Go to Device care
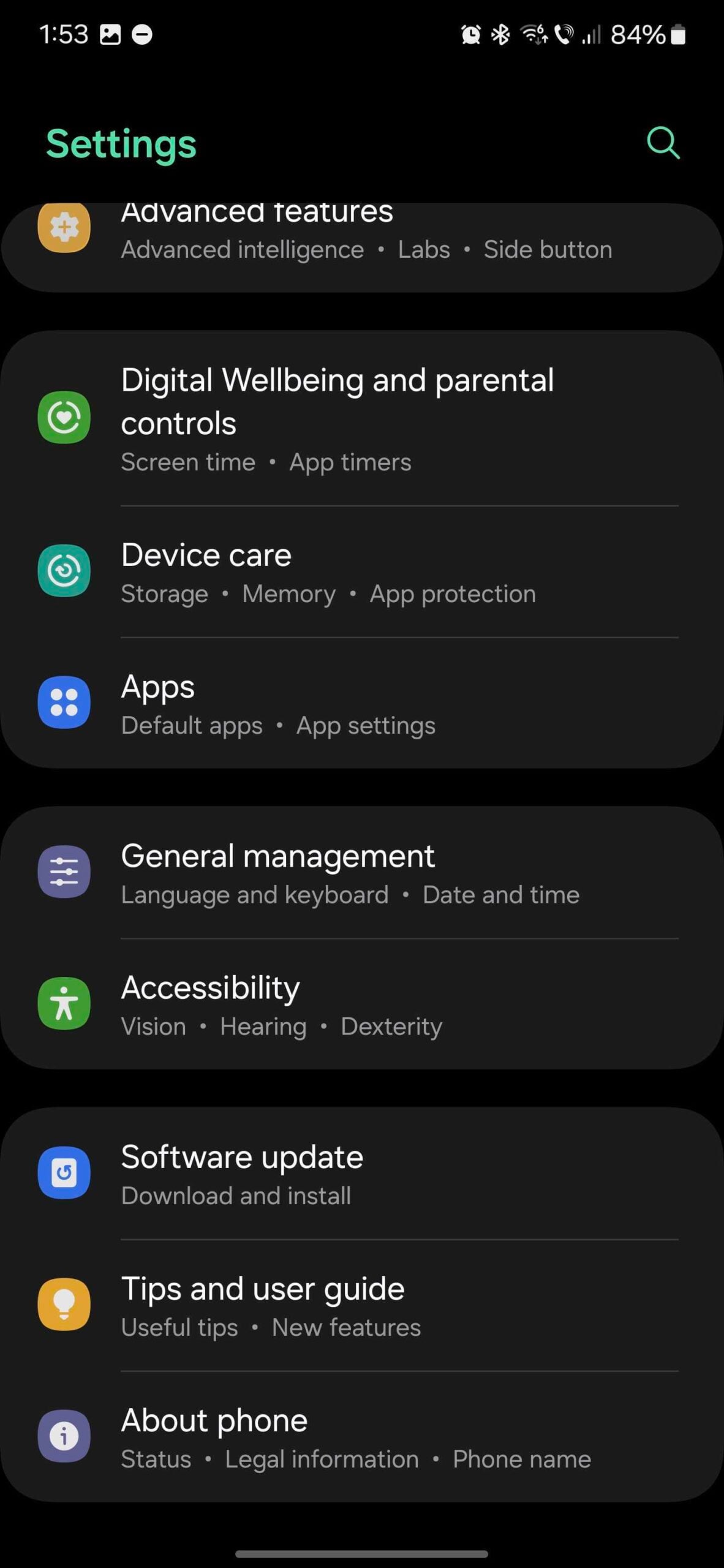724x1568 pixels. pos(361,572)
